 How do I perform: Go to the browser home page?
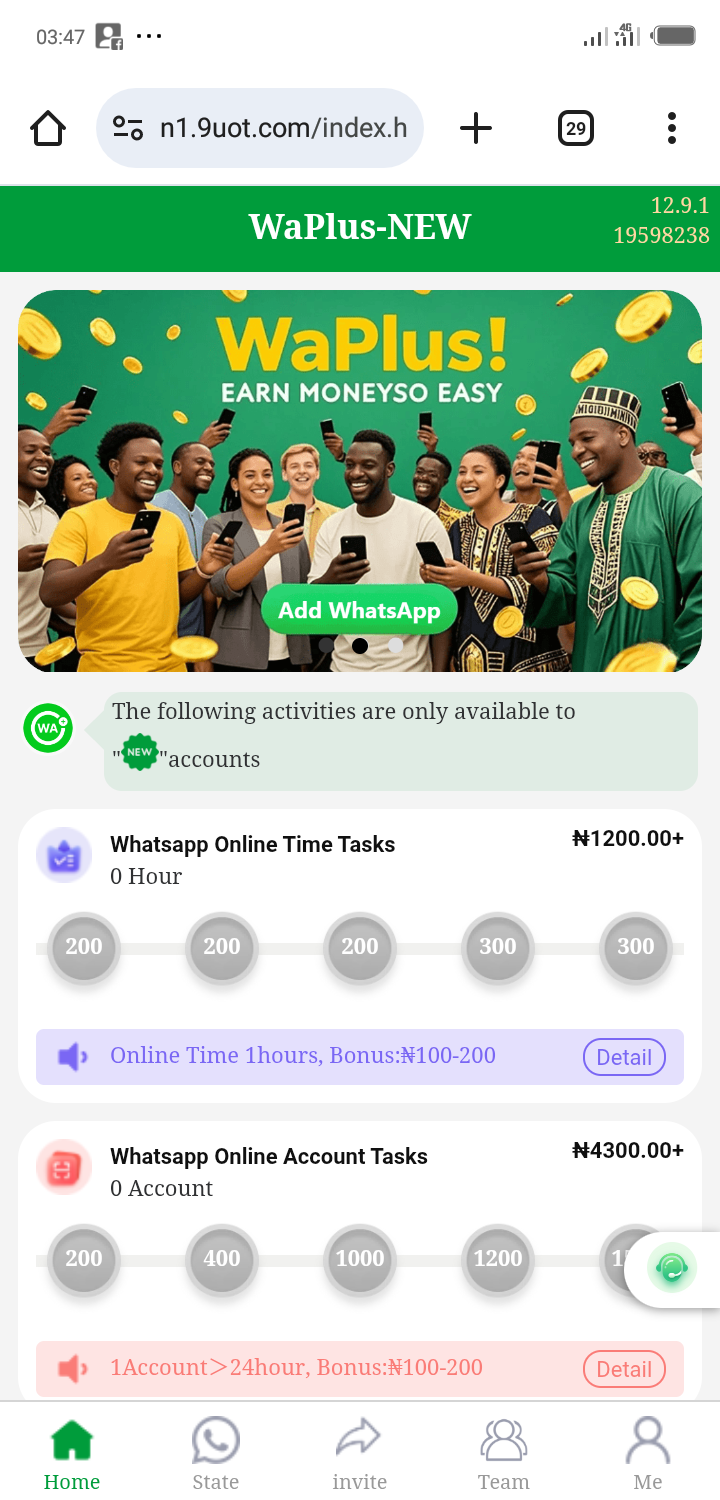point(48,128)
